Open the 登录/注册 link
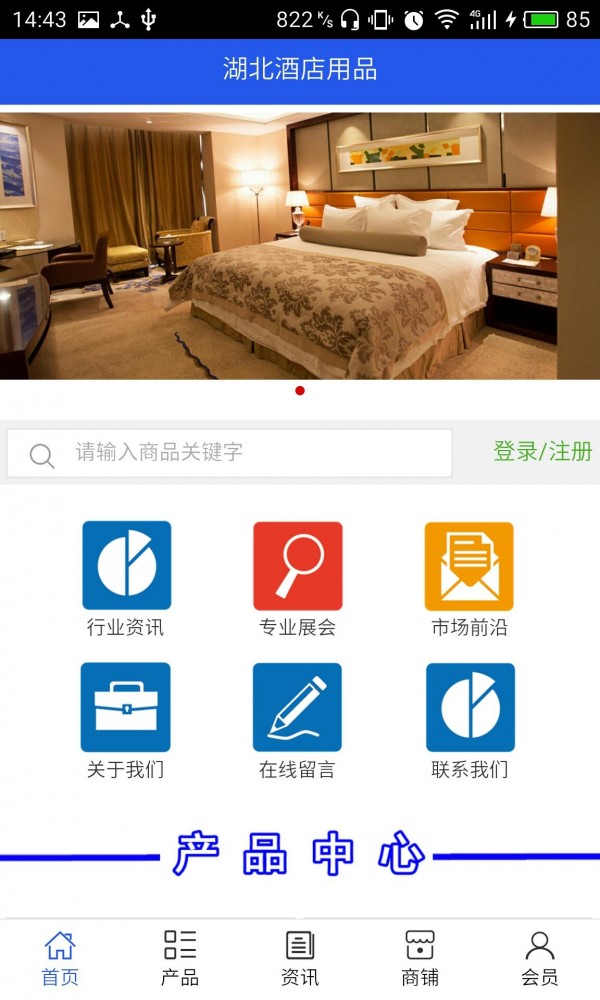The image size is (600, 1000). tap(542, 452)
